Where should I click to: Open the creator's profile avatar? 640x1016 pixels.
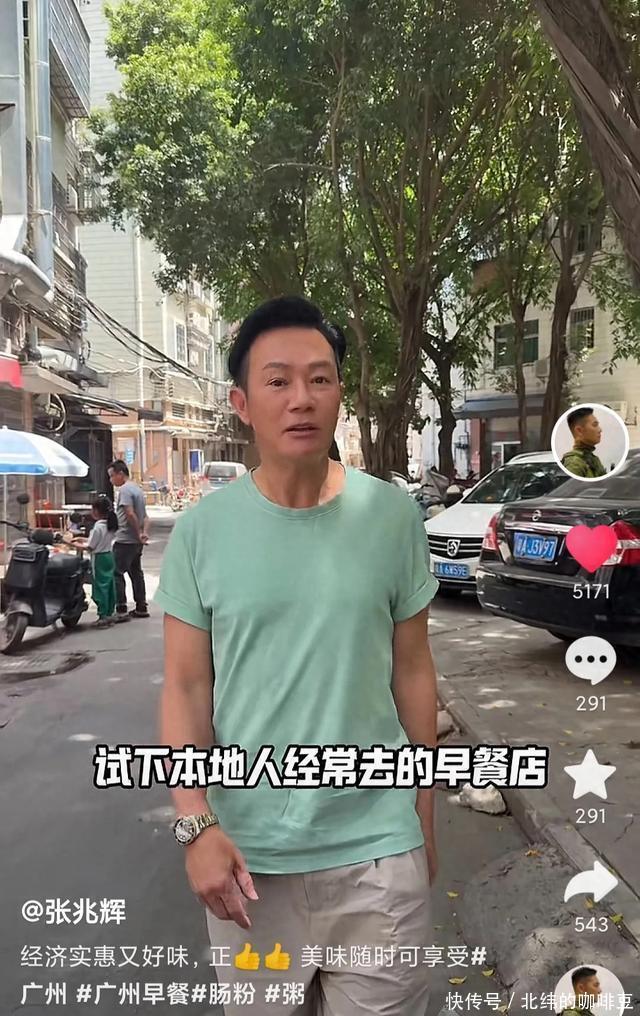[x=590, y=442]
